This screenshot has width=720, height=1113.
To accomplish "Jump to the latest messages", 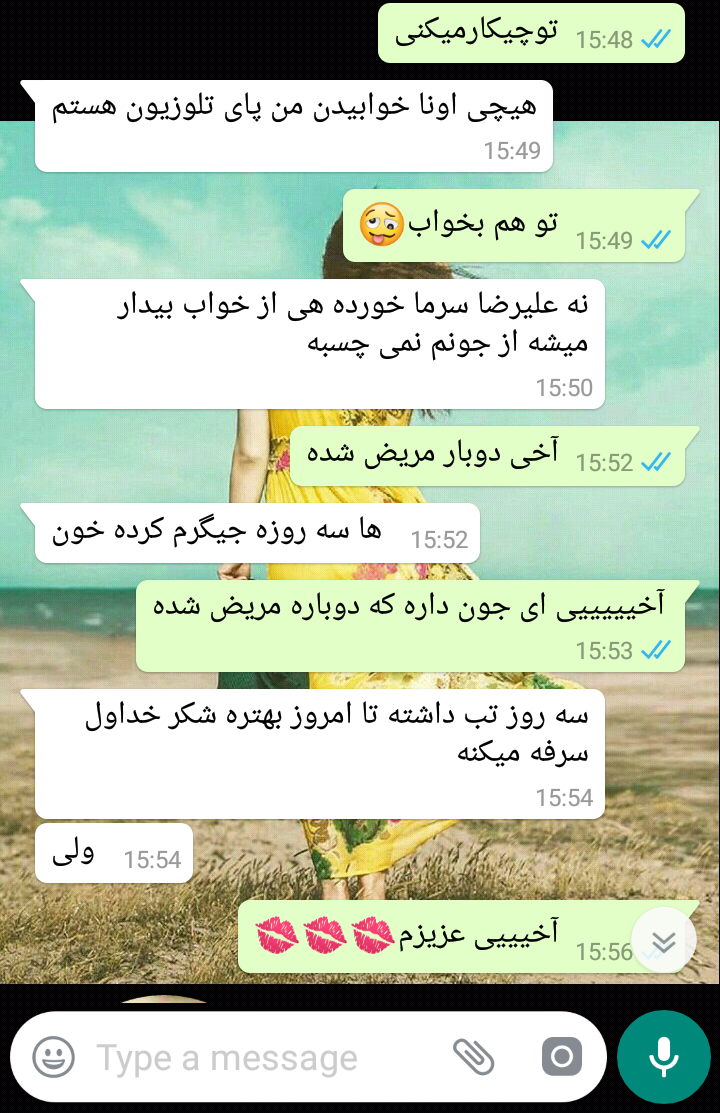I will click(x=664, y=941).
